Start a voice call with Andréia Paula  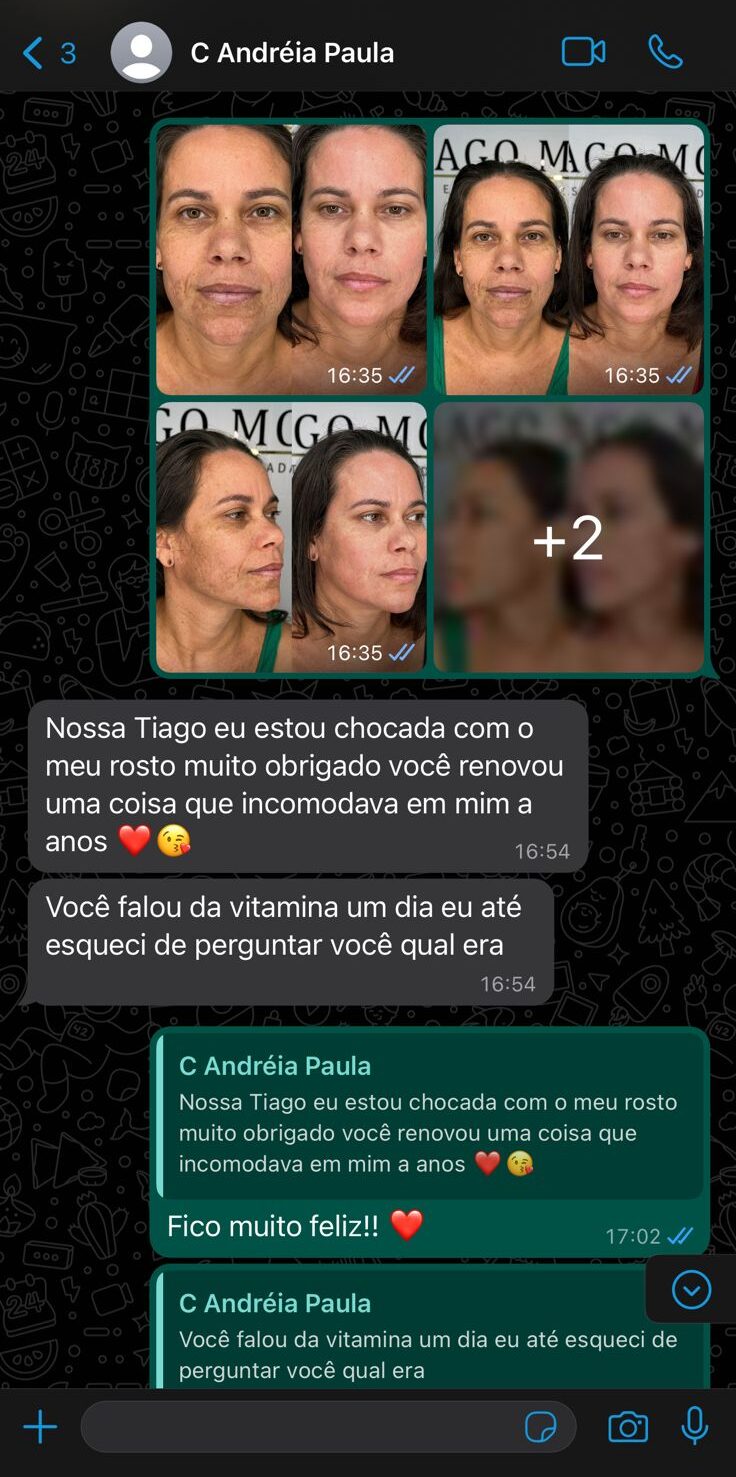pos(665,52)
